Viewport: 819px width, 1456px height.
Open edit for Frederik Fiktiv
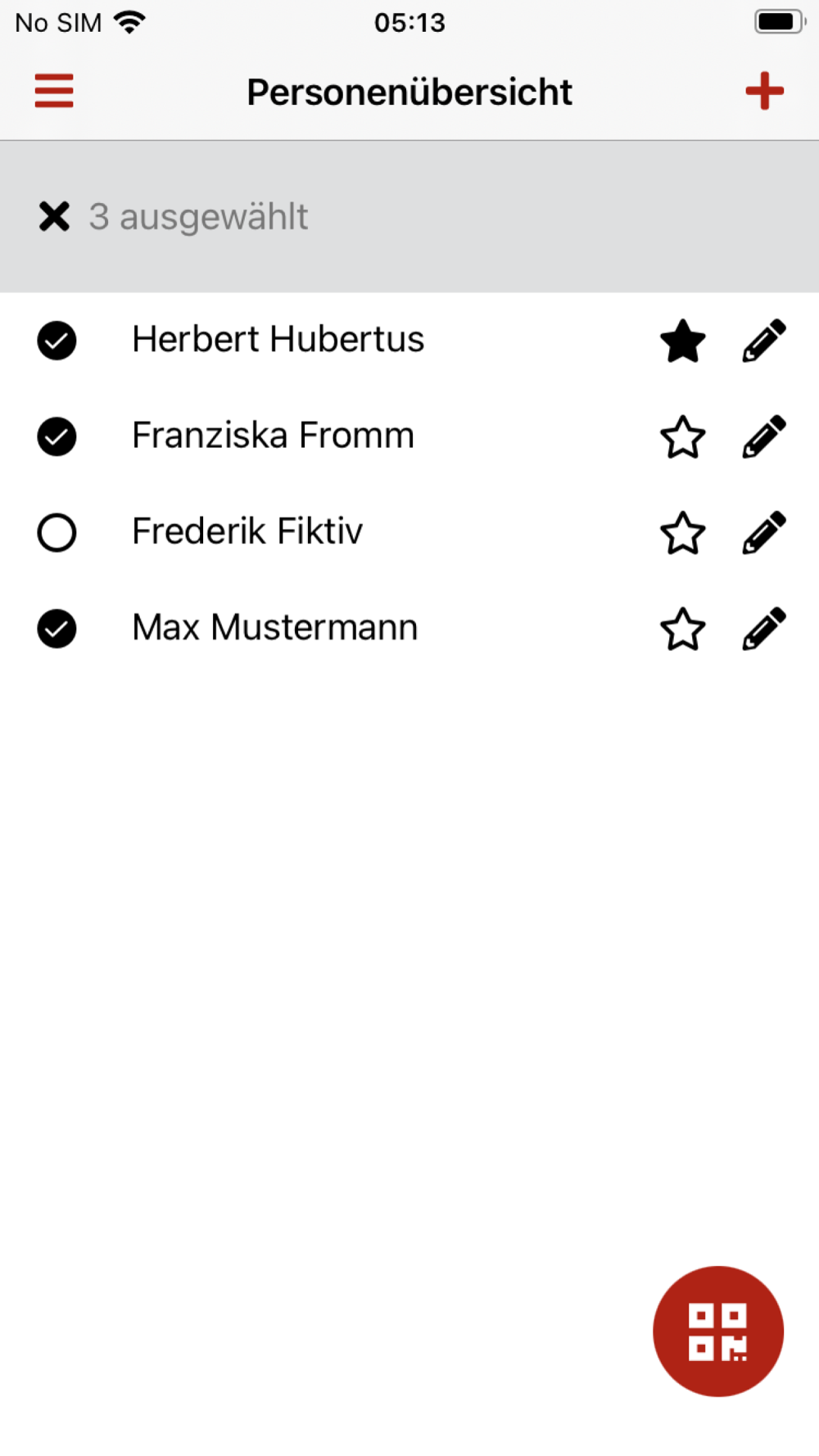click(x=763, y=532)
